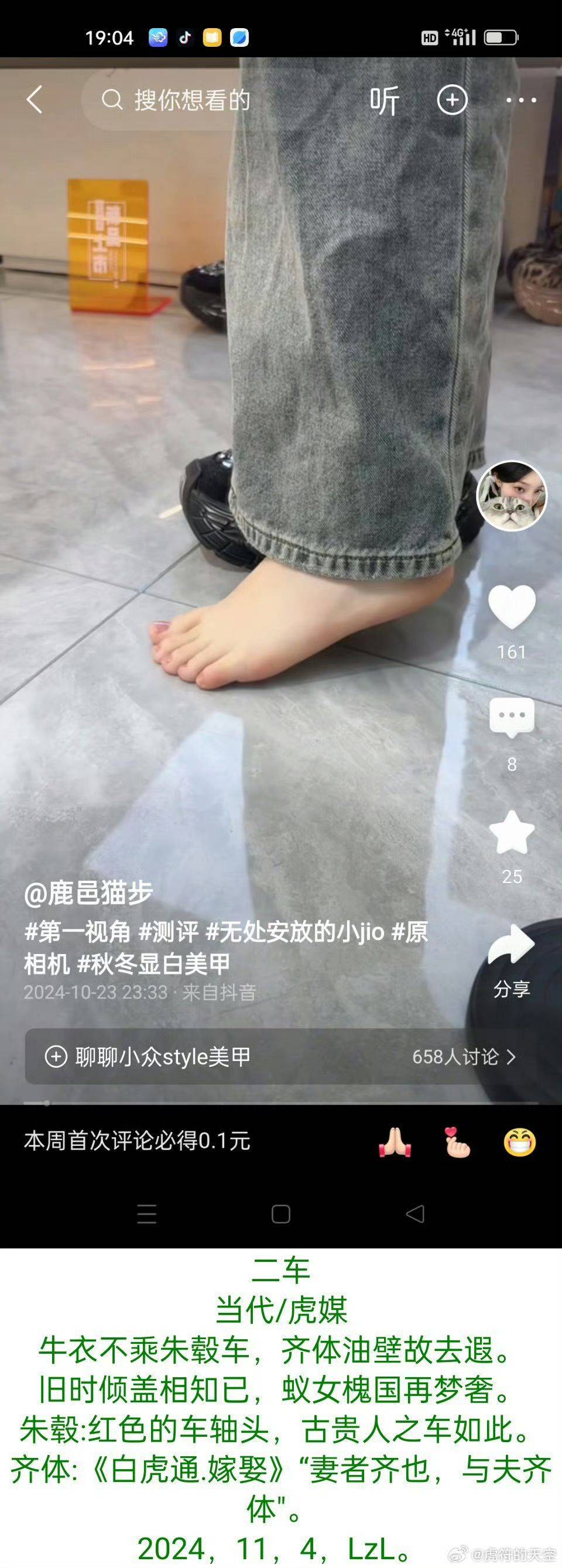Write a comment in 本周首次评论 field
This screenshot has width=562, height=1568.
138,1141
